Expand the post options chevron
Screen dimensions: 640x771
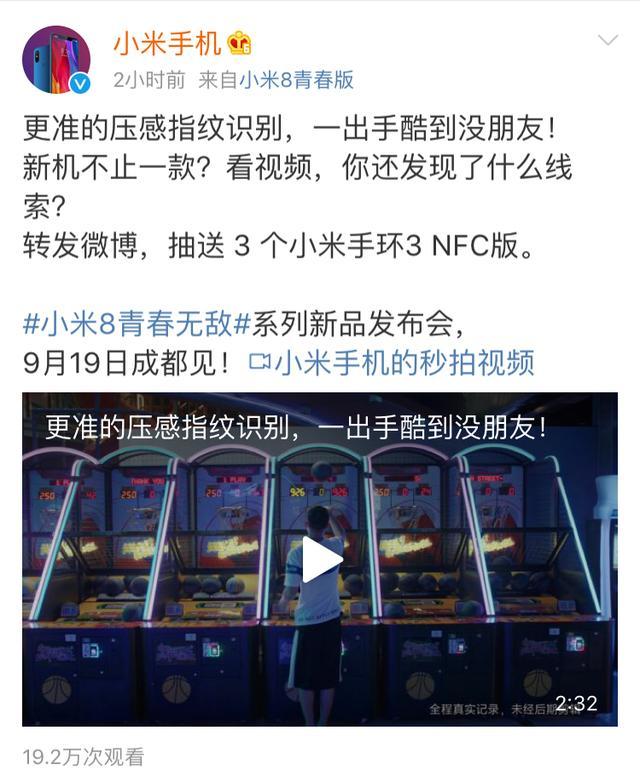click(607, 41)
